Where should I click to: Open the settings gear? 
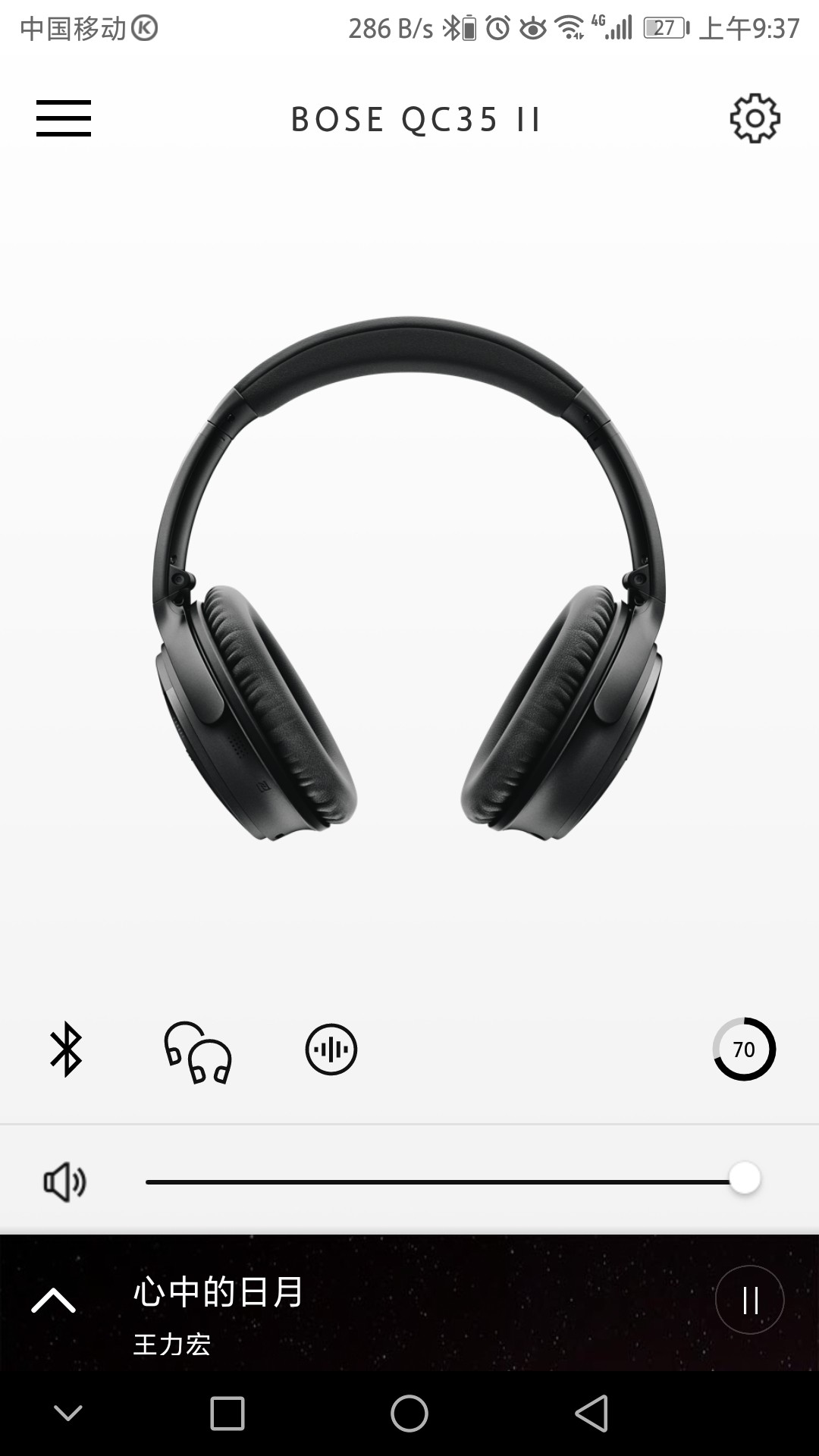[755, 118]
